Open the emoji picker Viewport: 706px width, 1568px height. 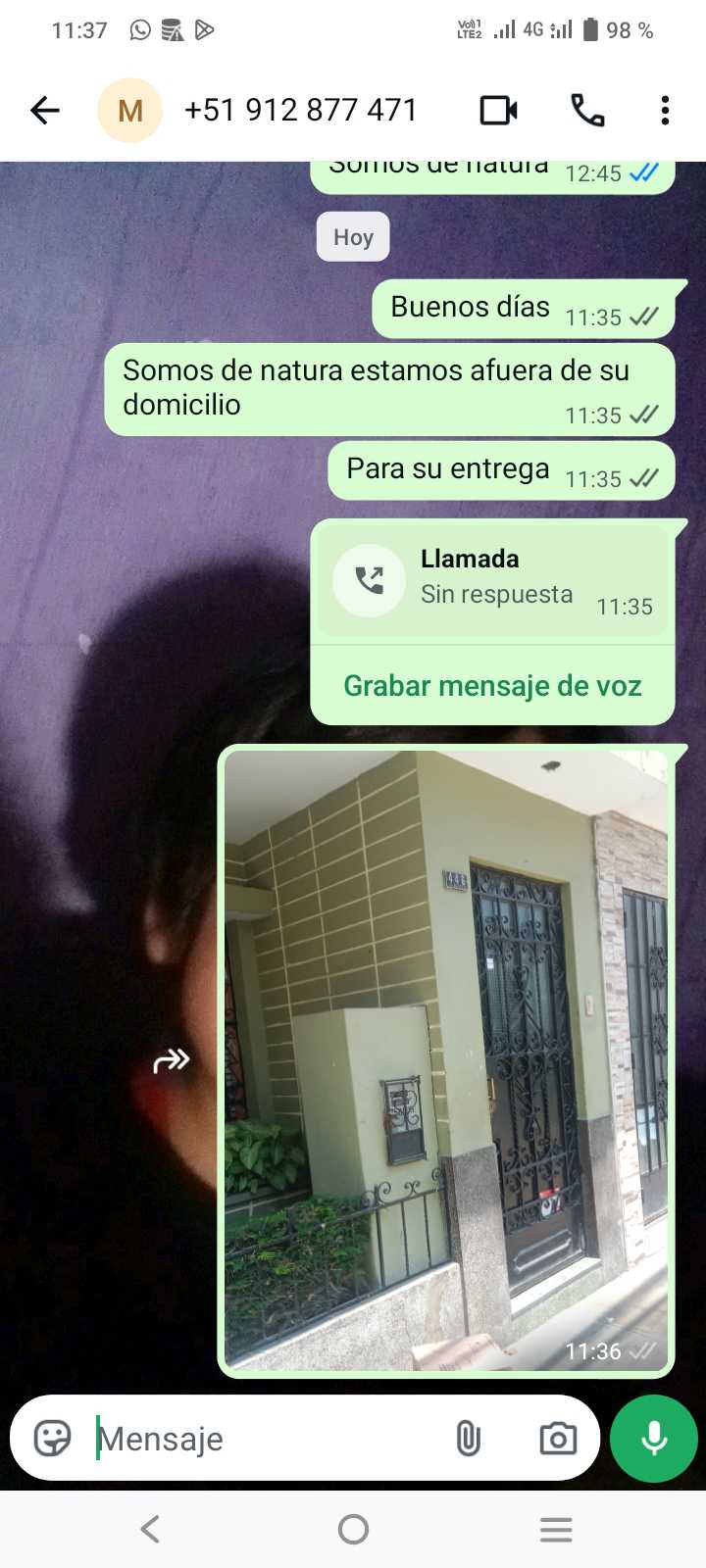[52, 1439]
